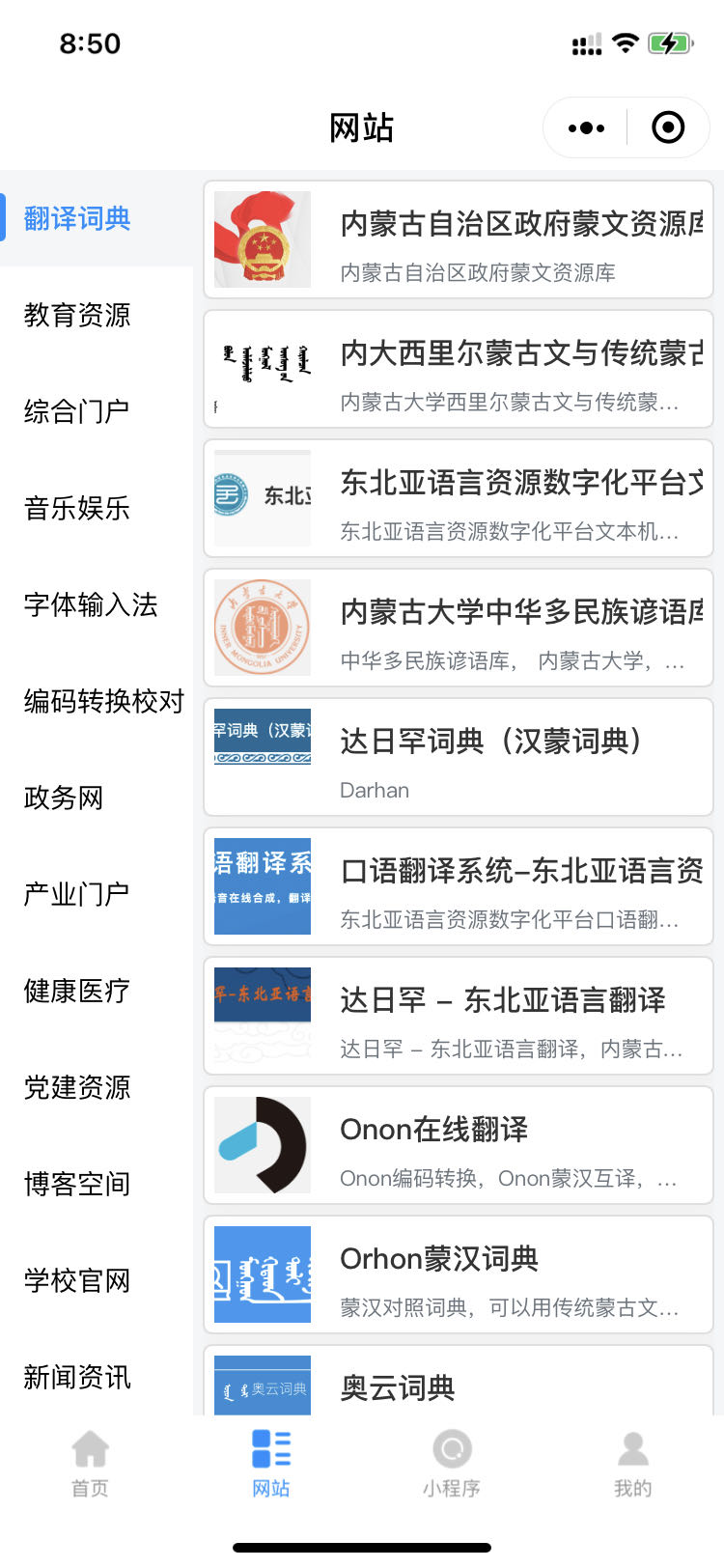Choose the 字体输入法 category
Screen dimensions: 724x1568
click(x=91, y=604)
